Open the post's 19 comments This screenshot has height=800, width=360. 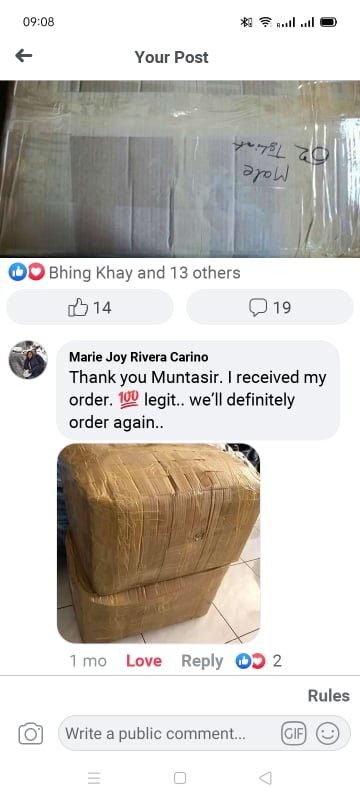[270, 307]
